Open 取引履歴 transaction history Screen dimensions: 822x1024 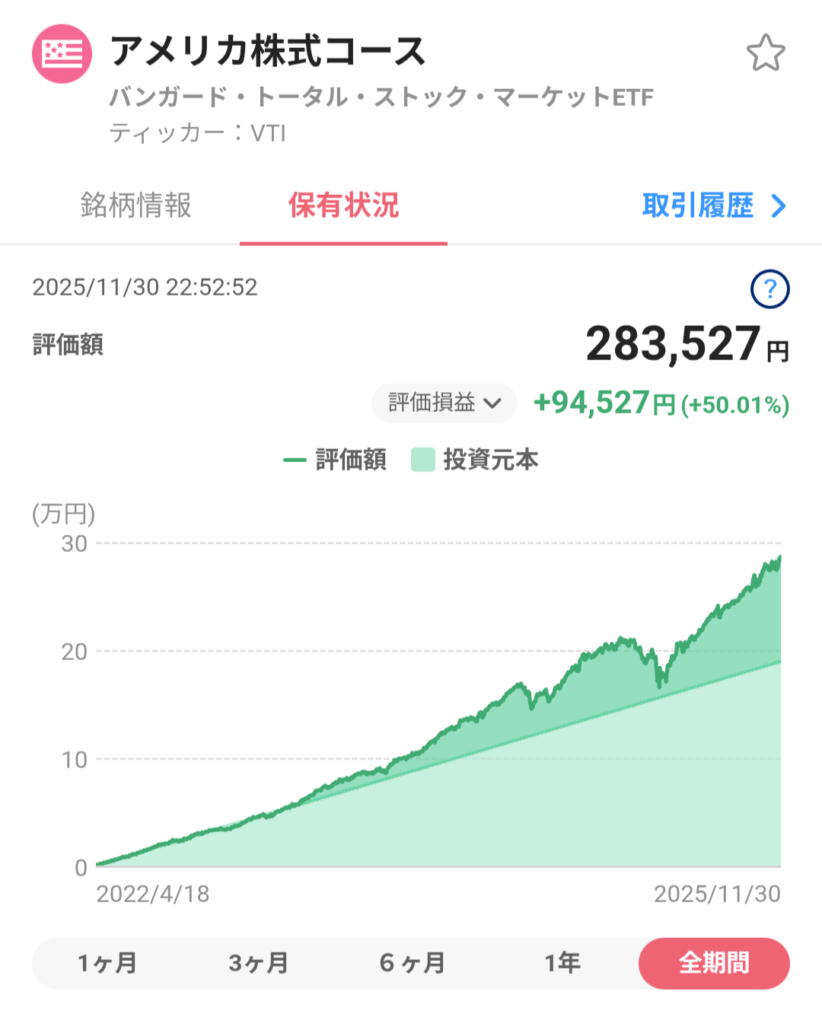click(714, 206)
